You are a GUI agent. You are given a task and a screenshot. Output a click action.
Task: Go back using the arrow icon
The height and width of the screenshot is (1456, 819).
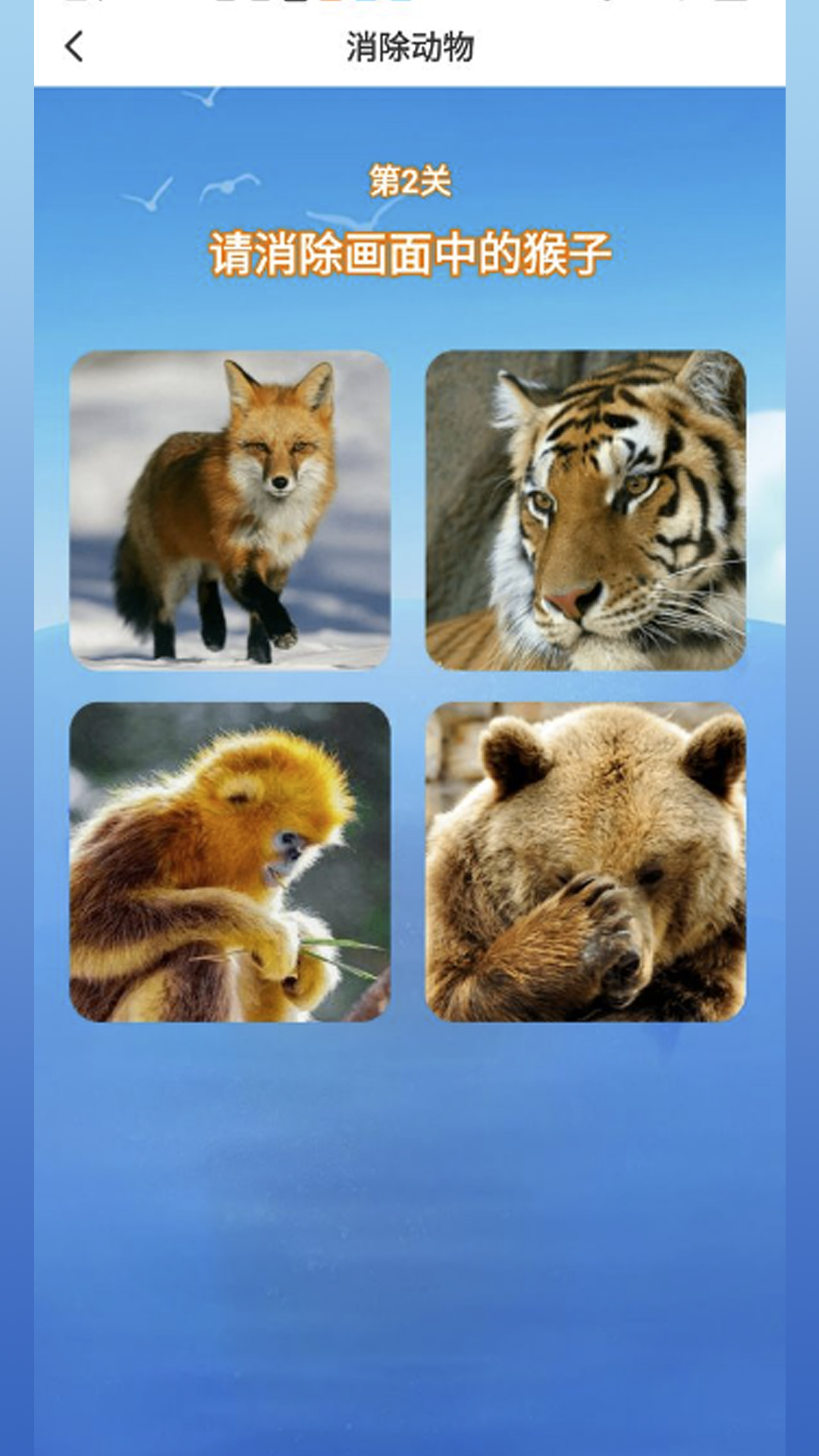[74, 47]
